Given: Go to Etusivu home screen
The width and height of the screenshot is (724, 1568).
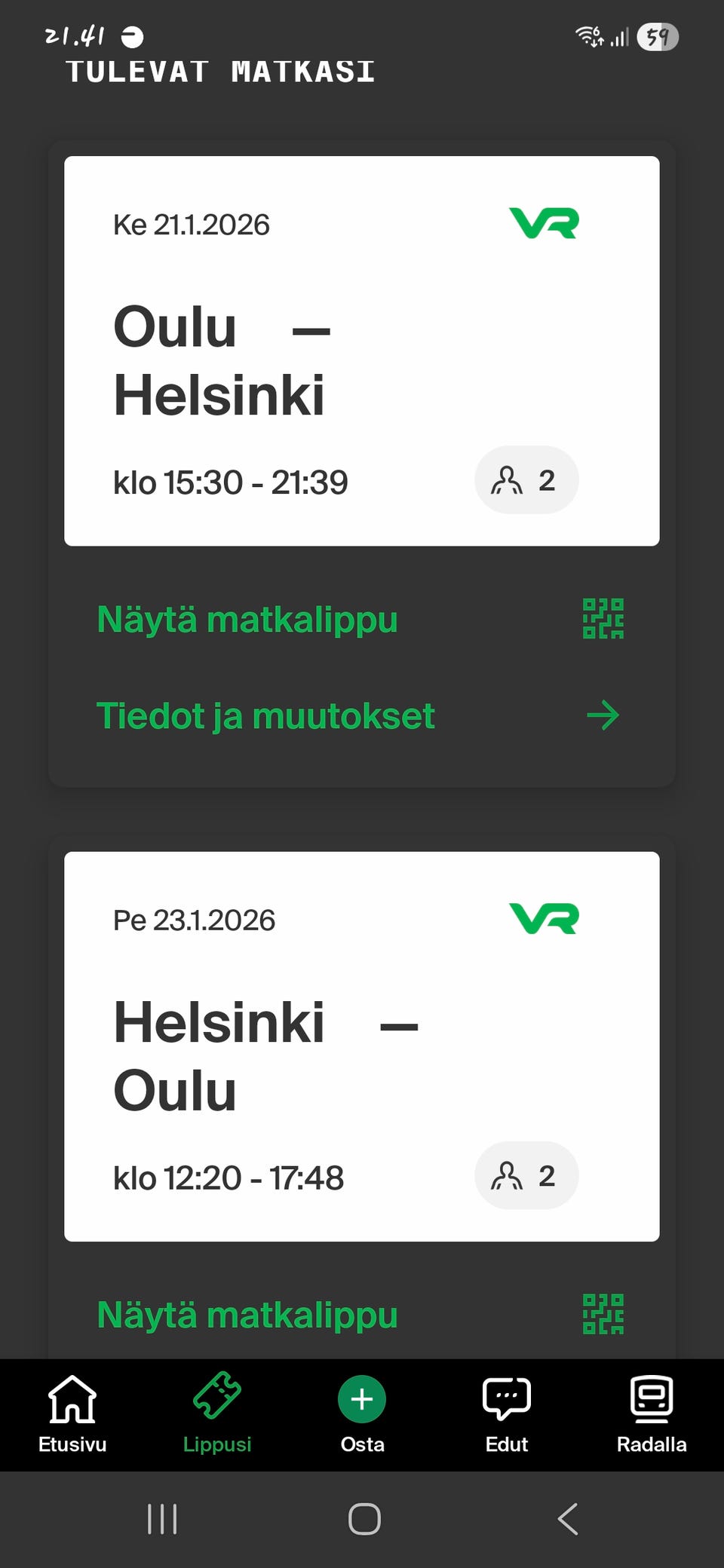Looking at the screenshot, I should click(x=72, y=1406).
